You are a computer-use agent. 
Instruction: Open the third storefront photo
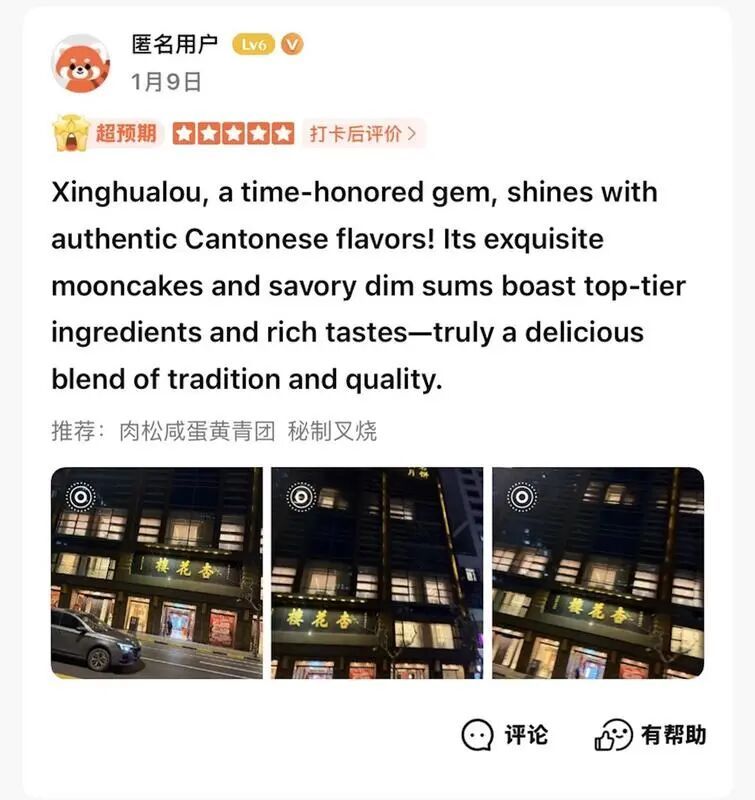598,573
